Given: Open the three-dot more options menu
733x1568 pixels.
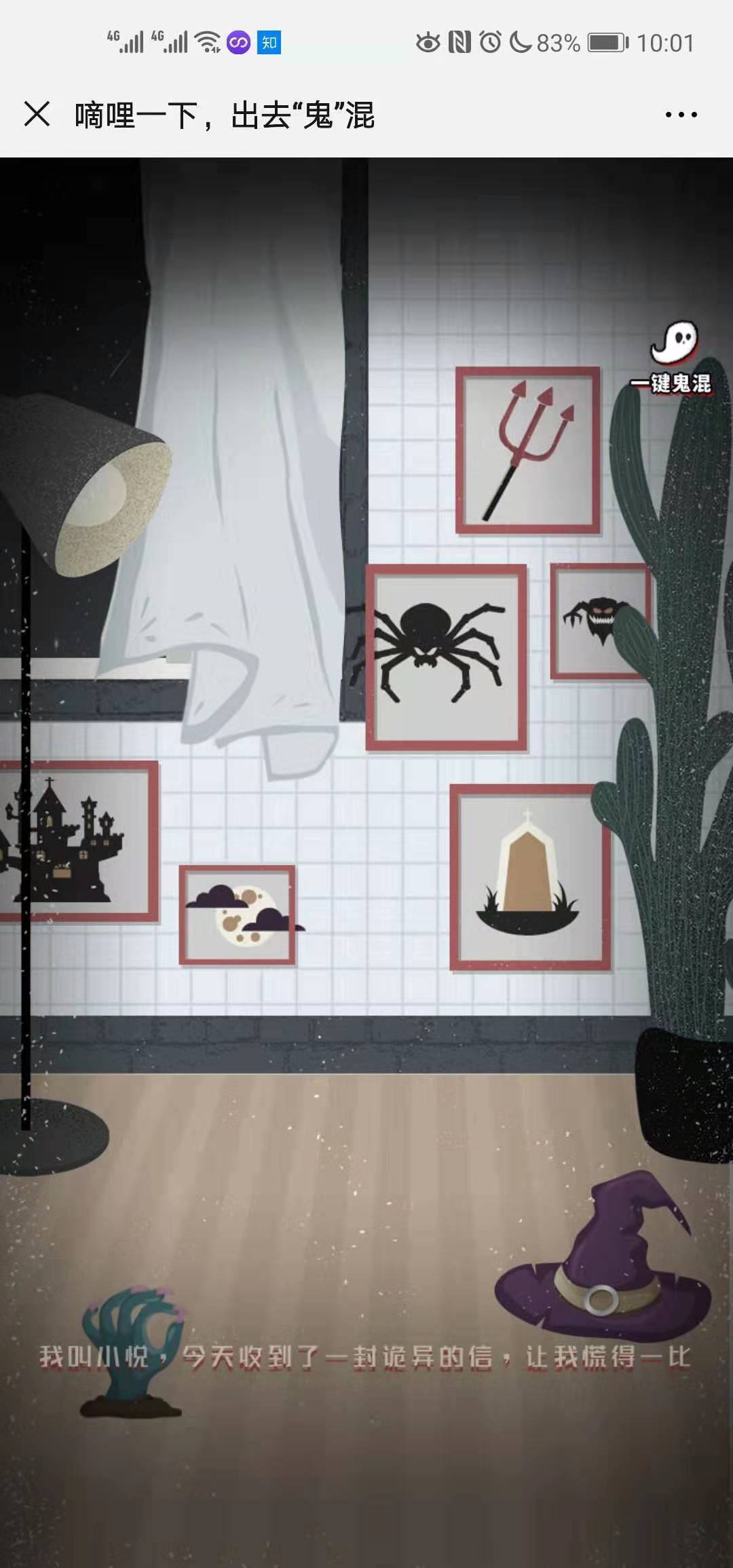Looking at the screenshot, I should pos(681,115).
